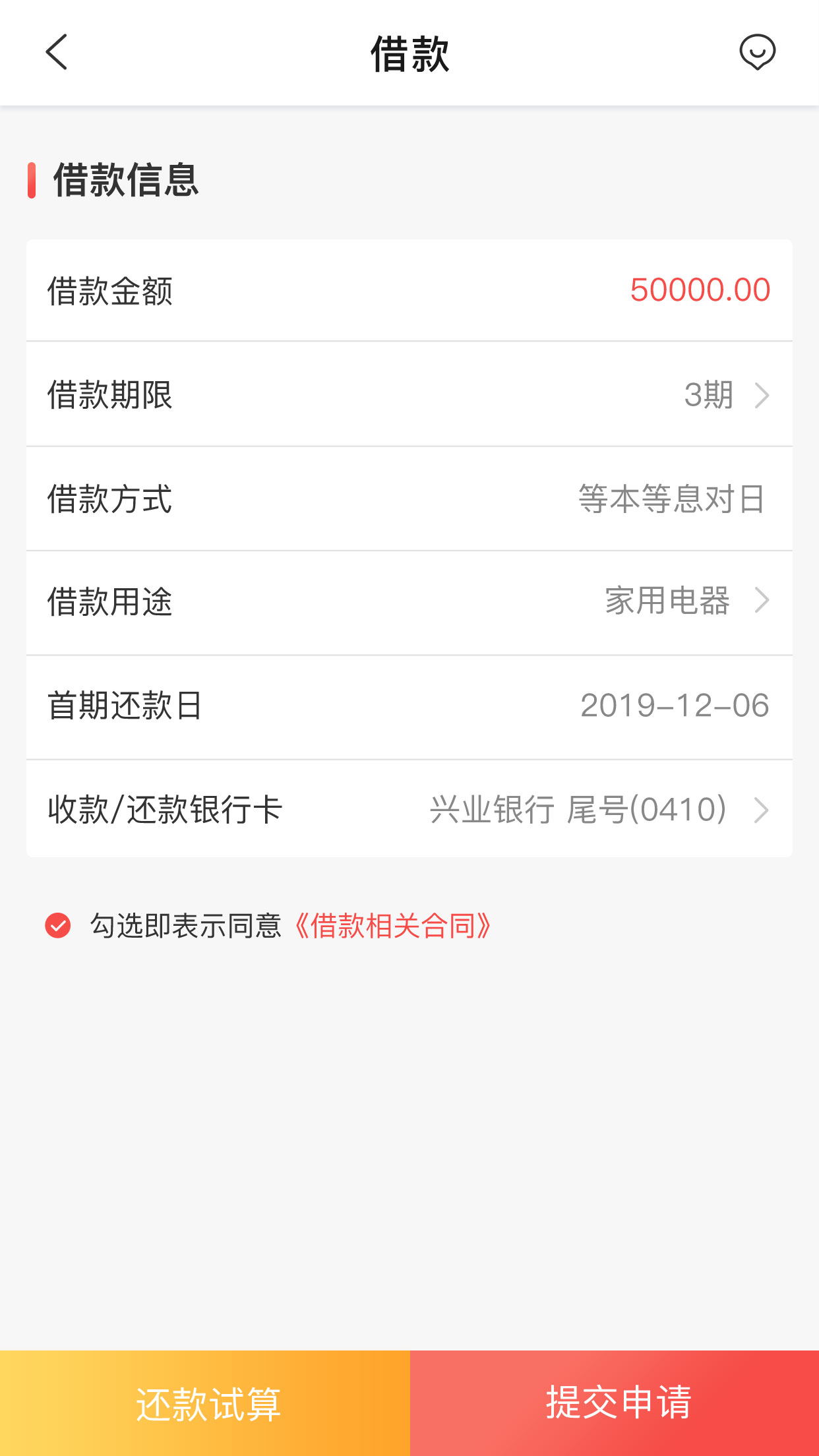Viewport: 819px width, 1456px height.
Task: Open the 《借款相关合同》 contract link
Action: click(393, 926)
